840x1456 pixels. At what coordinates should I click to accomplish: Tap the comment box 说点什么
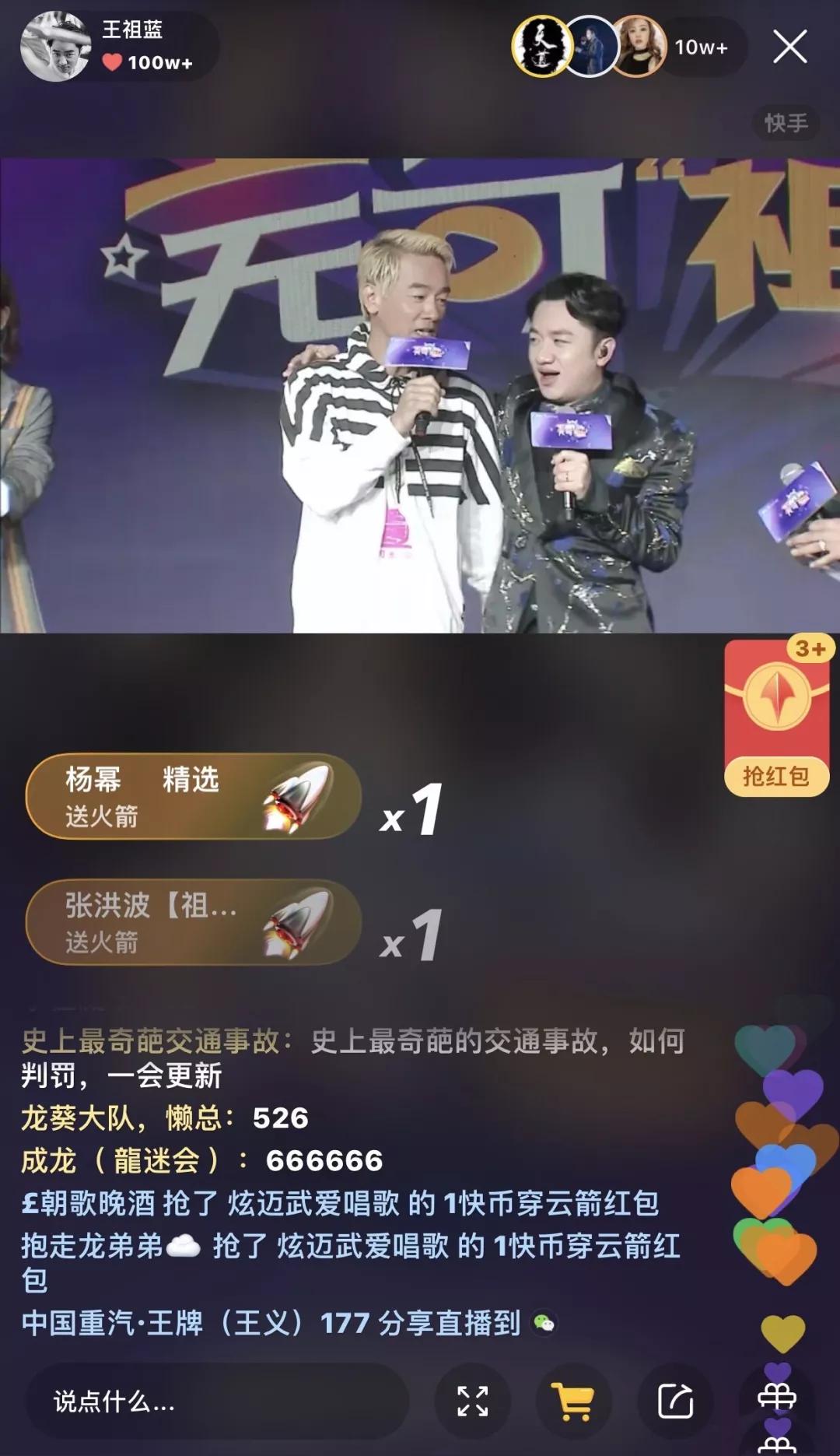pyautogui.click(x=218, y=1402)
